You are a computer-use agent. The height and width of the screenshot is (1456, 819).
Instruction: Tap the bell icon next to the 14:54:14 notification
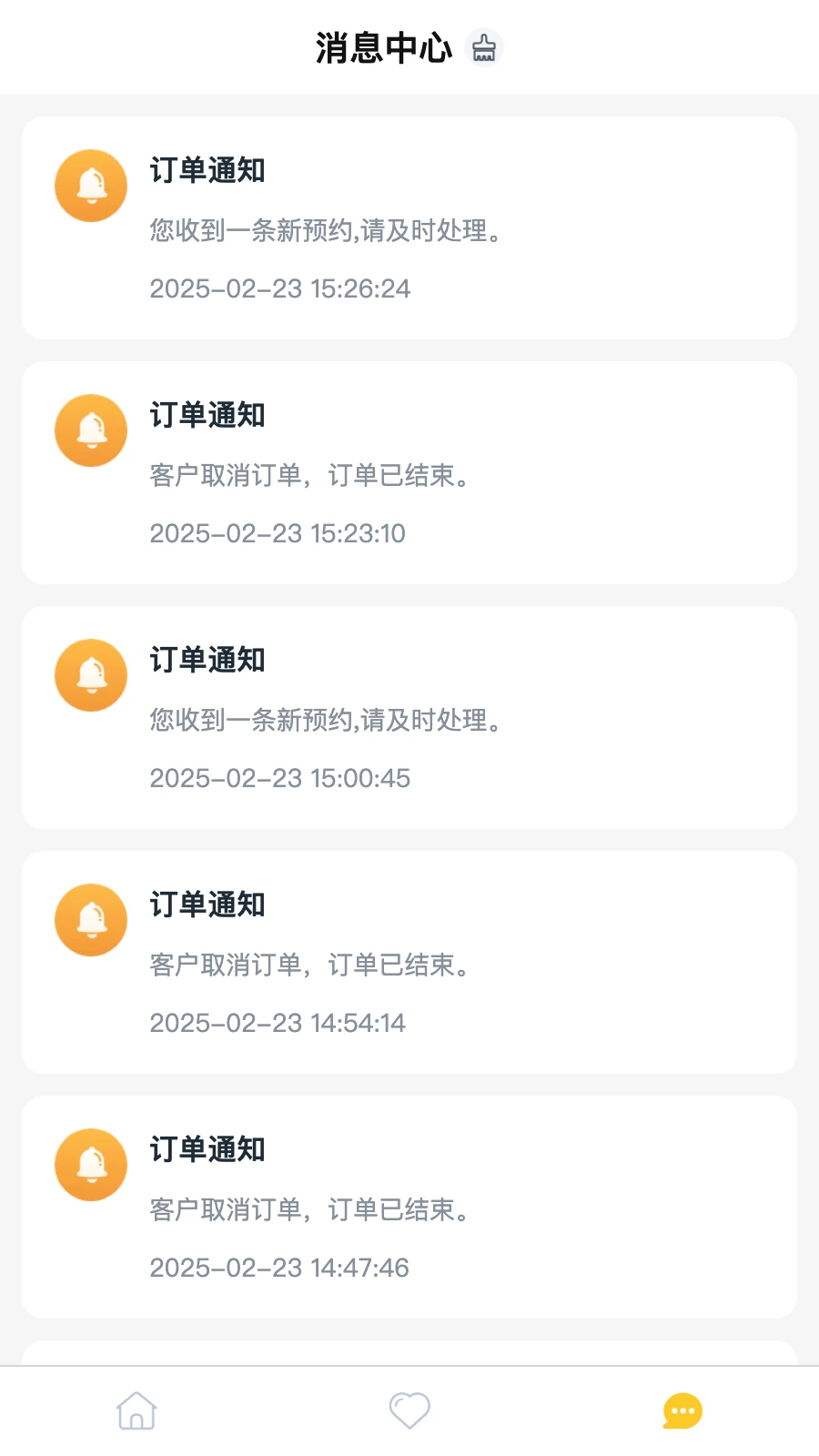click(x=90, y=919)
